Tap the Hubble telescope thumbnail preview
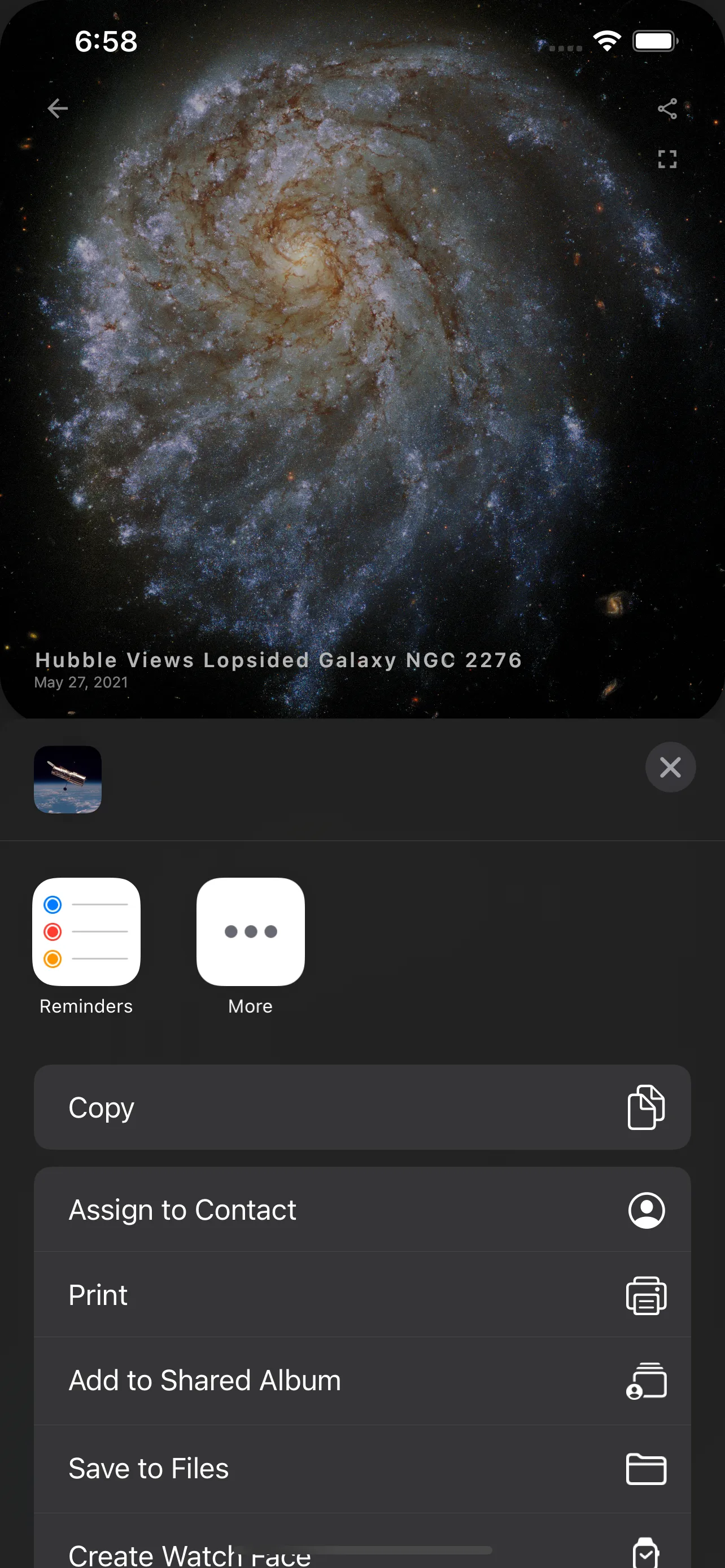 [x=68, y=779]
